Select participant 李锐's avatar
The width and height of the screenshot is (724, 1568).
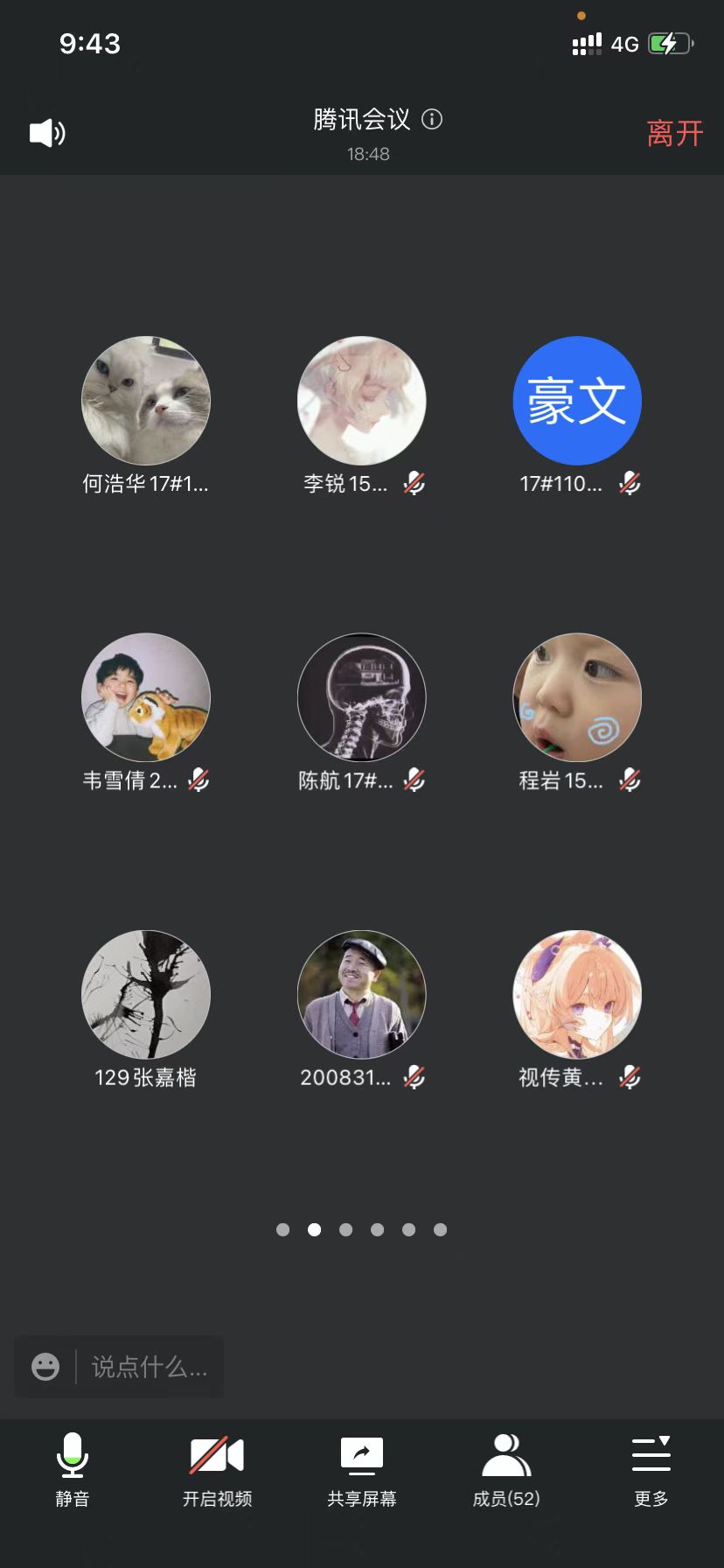click(x=361, y=401)
